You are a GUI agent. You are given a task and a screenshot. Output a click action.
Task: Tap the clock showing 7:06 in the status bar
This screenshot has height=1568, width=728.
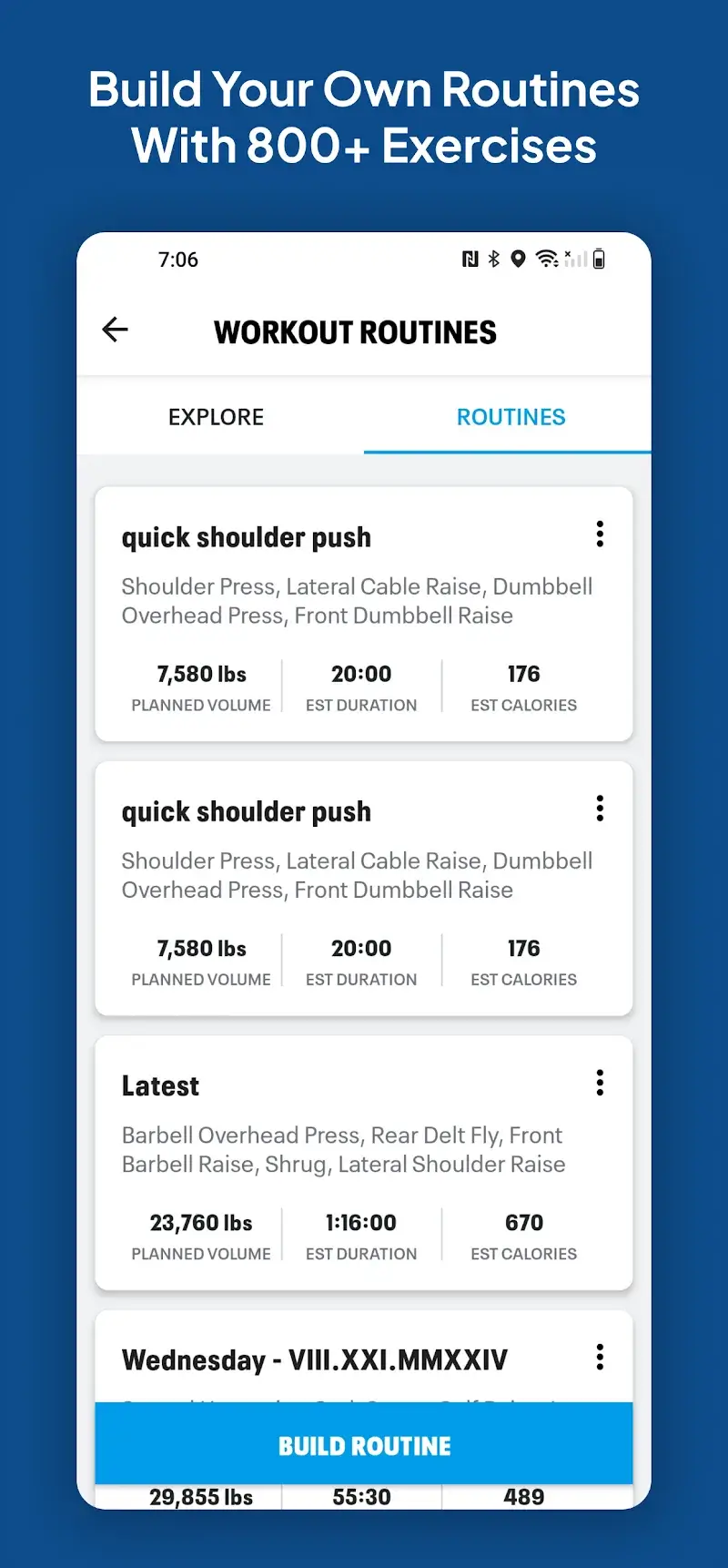pyautogui.click(x=178, y=259)
